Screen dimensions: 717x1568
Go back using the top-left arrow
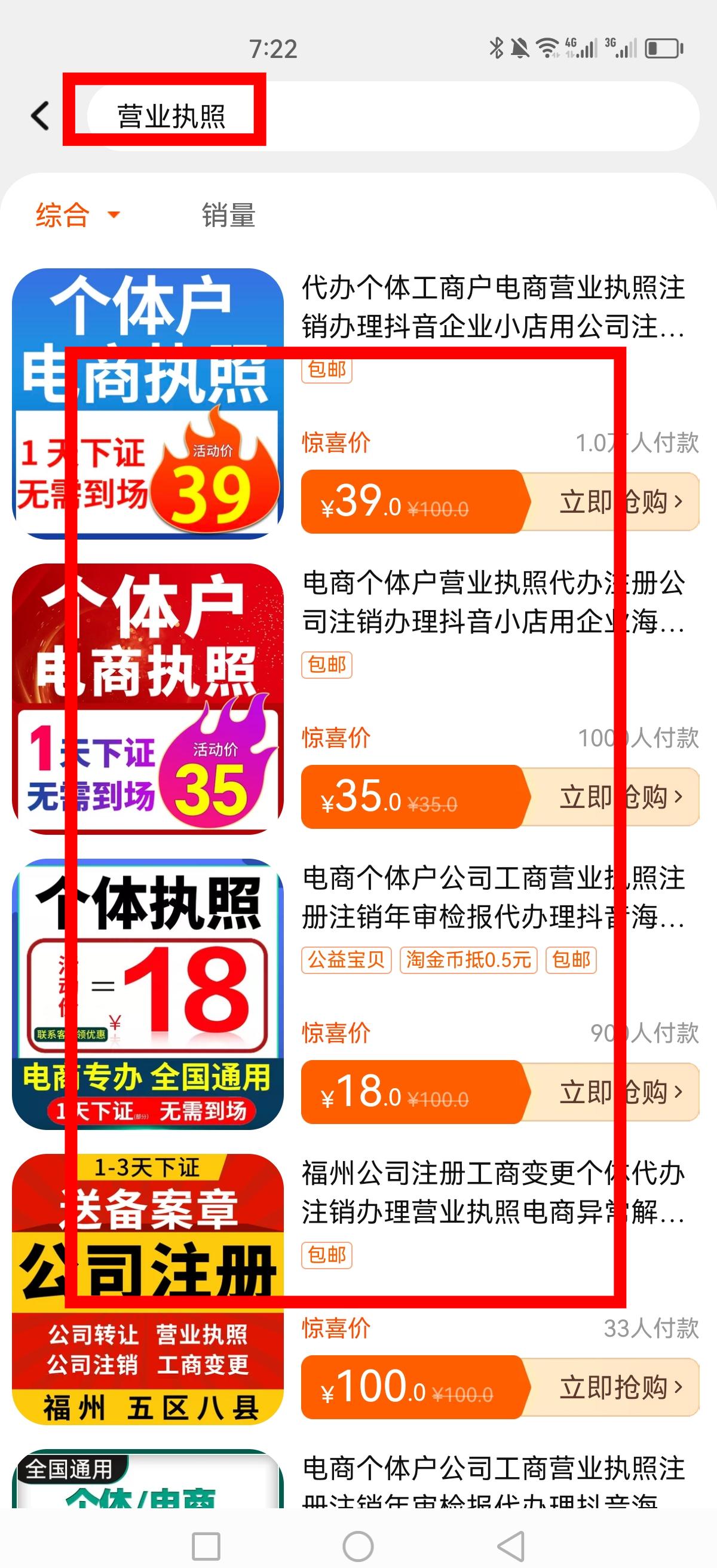[x=40, y=116]
